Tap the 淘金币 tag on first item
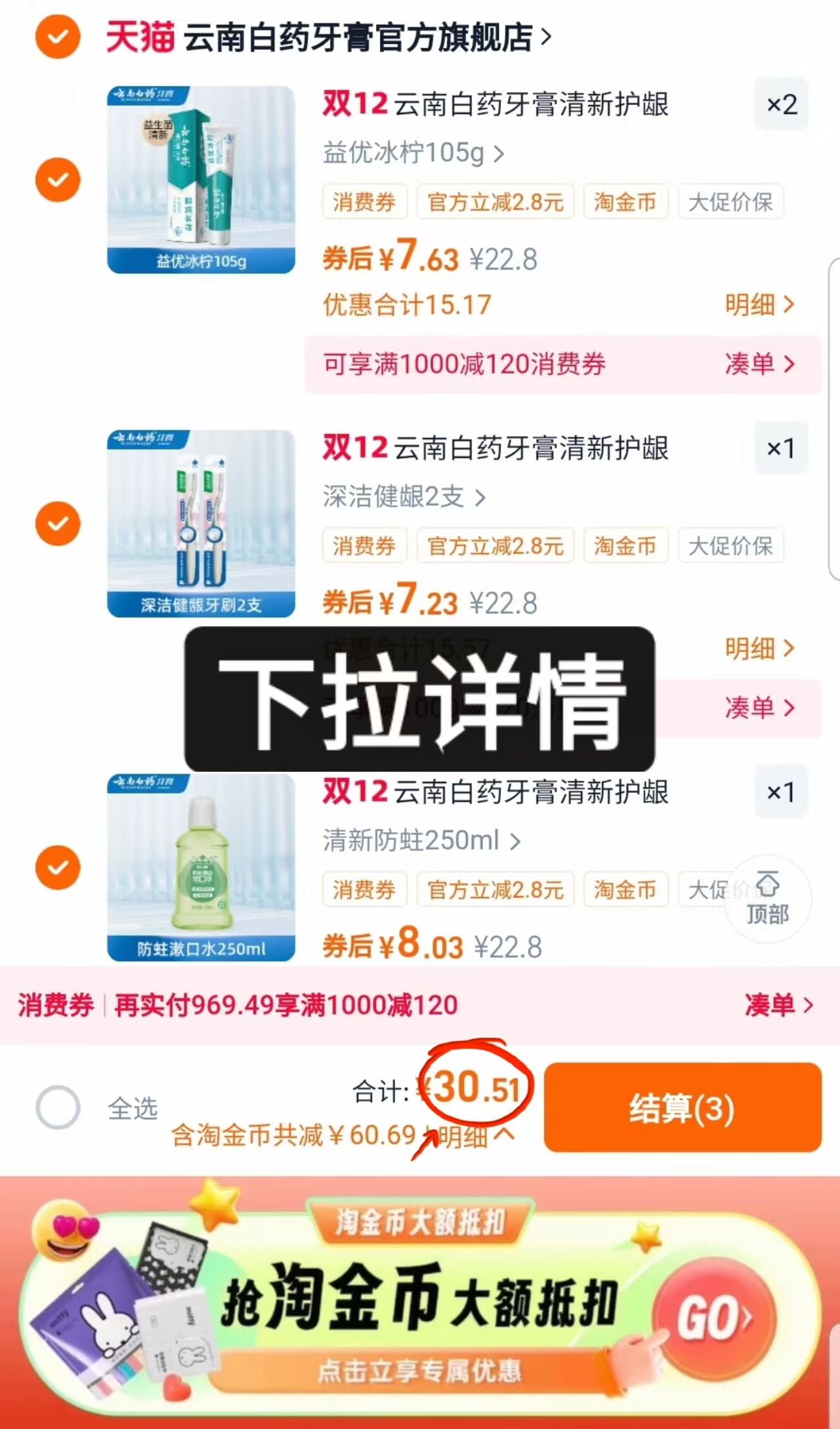Image resolution: width=840 pixels, height=1429 pixels. point(625,202)
